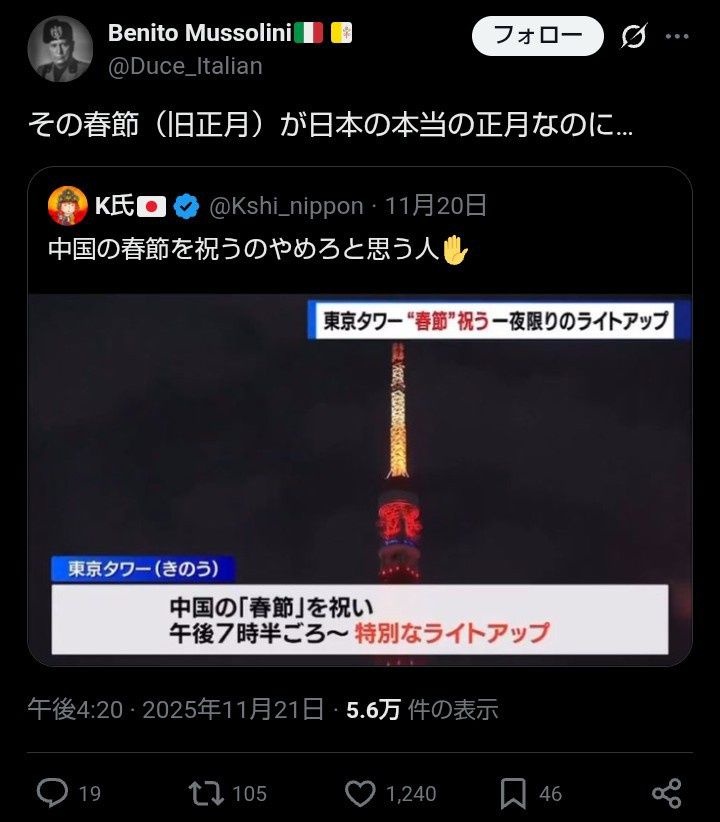Bookmark this post
Image resolution: width=720 pixels, height=822 pixels.
pyautogui.click(x=513, y=793)
